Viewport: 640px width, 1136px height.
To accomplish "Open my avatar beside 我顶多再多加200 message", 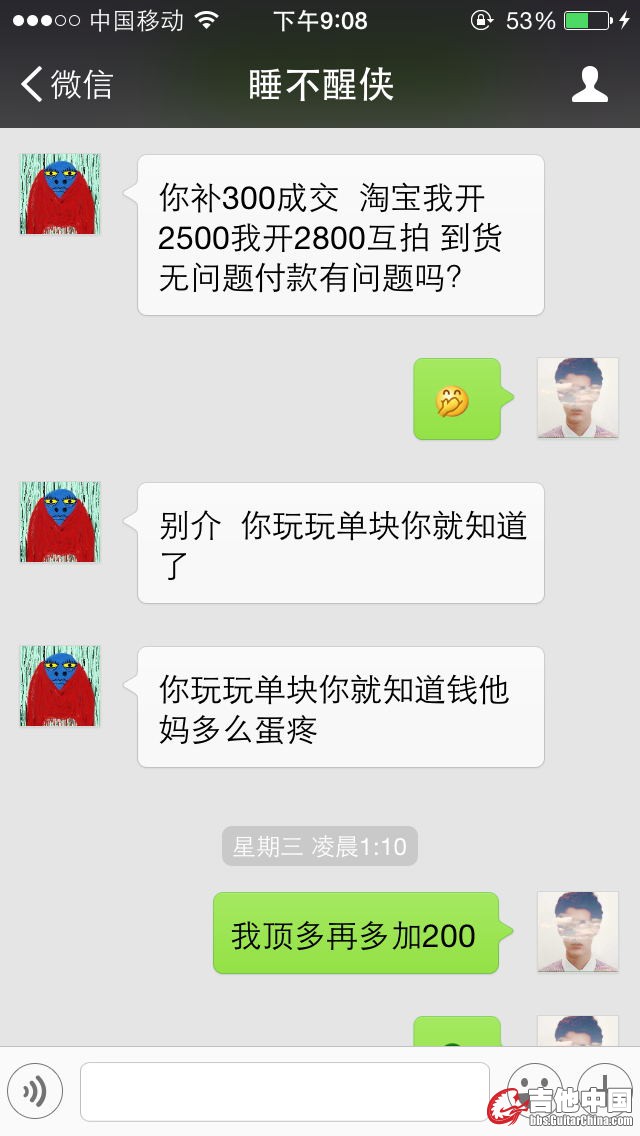I will point(578,932).
